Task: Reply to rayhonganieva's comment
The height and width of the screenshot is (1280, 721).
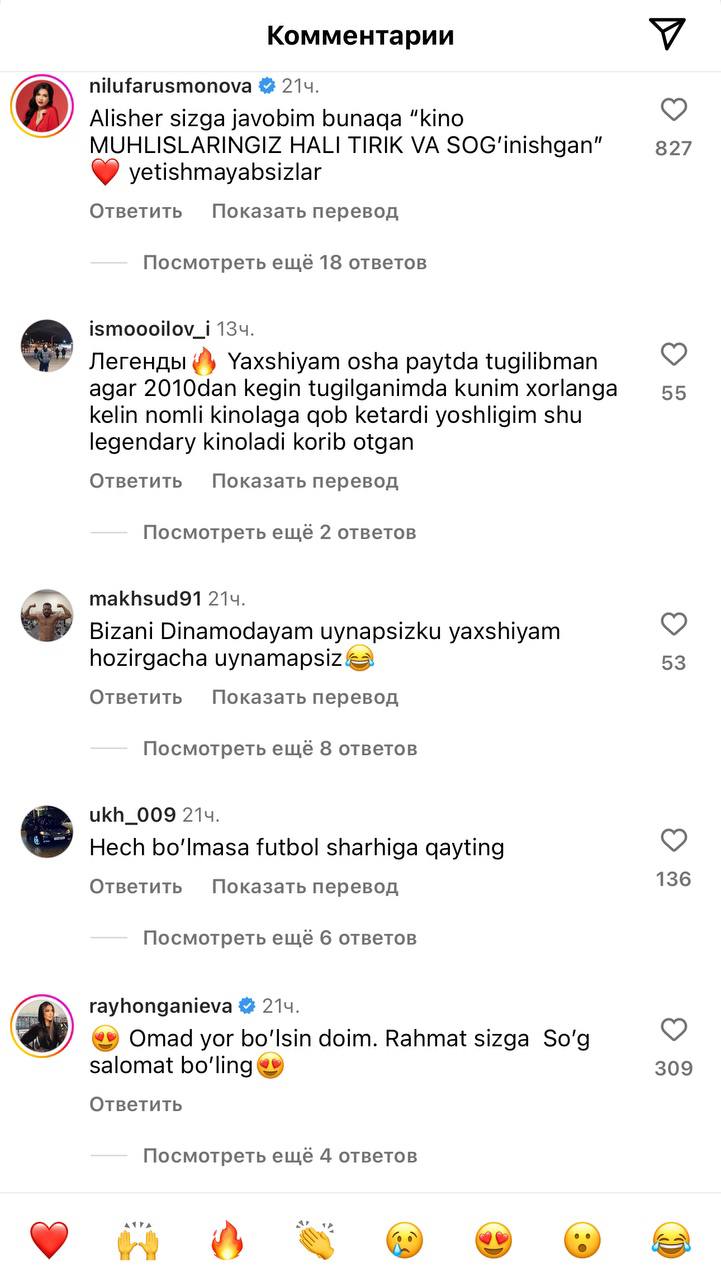Action: coord(136,1104)
